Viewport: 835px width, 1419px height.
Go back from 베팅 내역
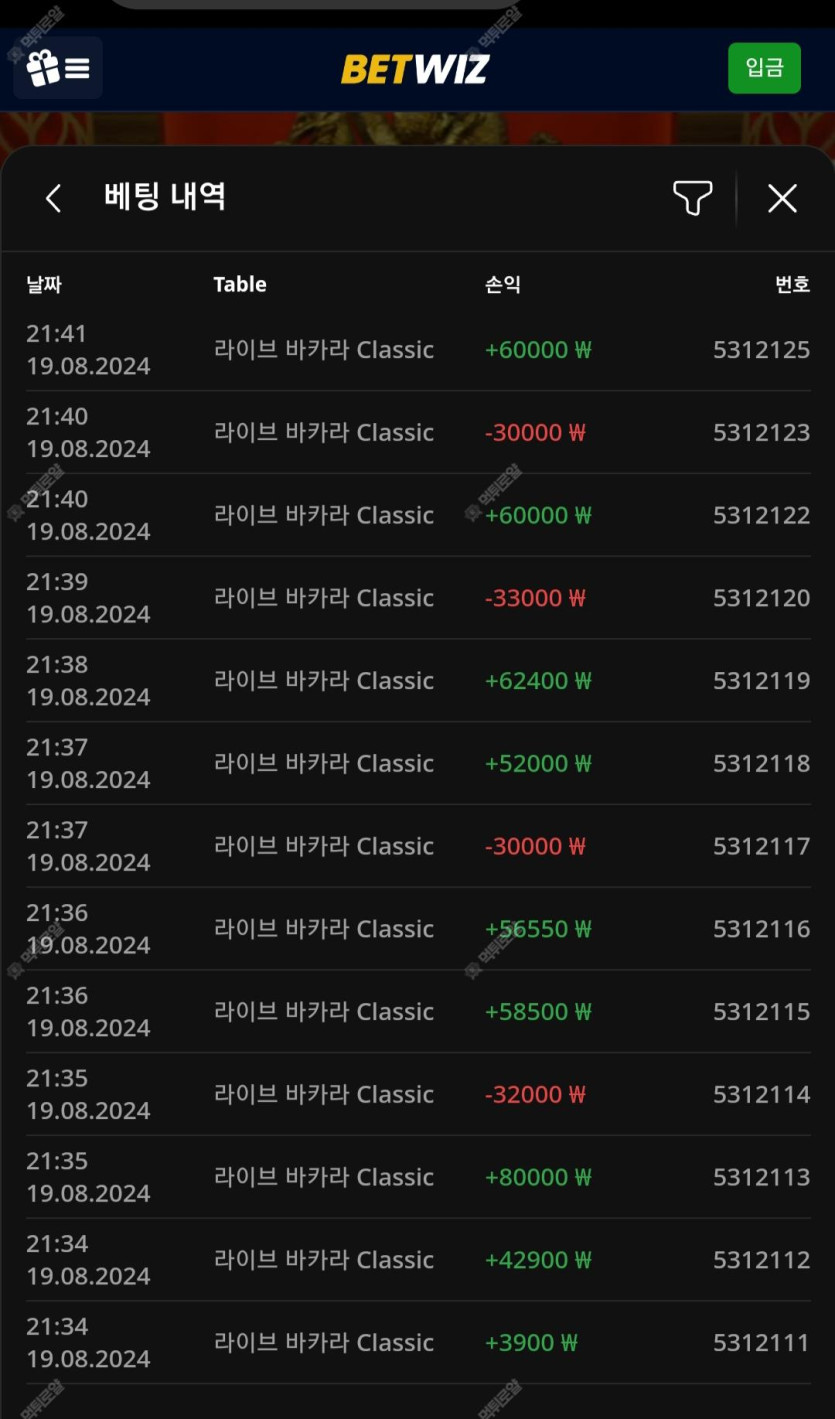click(x=54, y=198)
